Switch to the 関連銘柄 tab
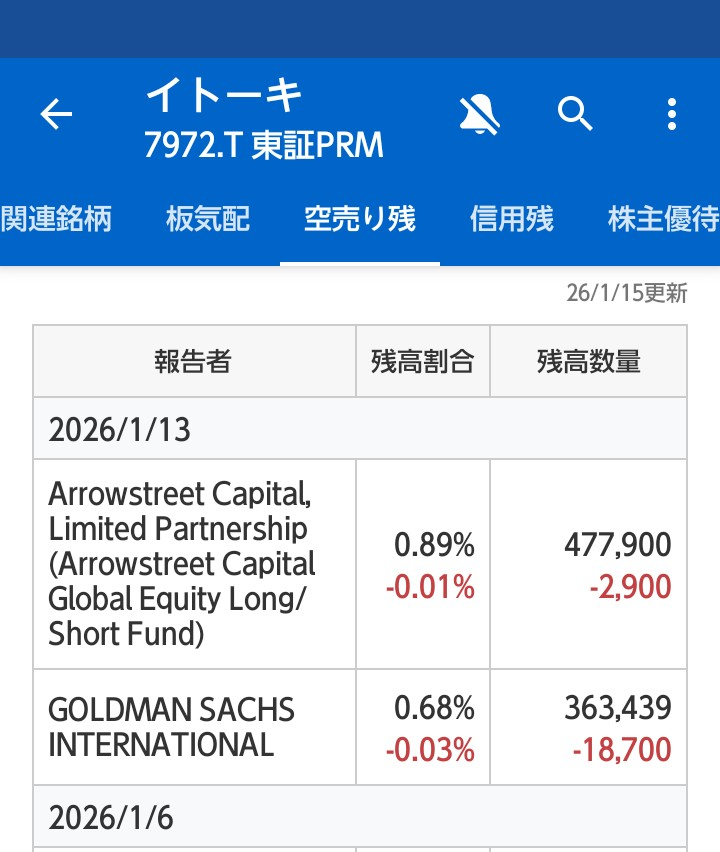Viewport: 720px width, 852px height. [x=56, y=219]
